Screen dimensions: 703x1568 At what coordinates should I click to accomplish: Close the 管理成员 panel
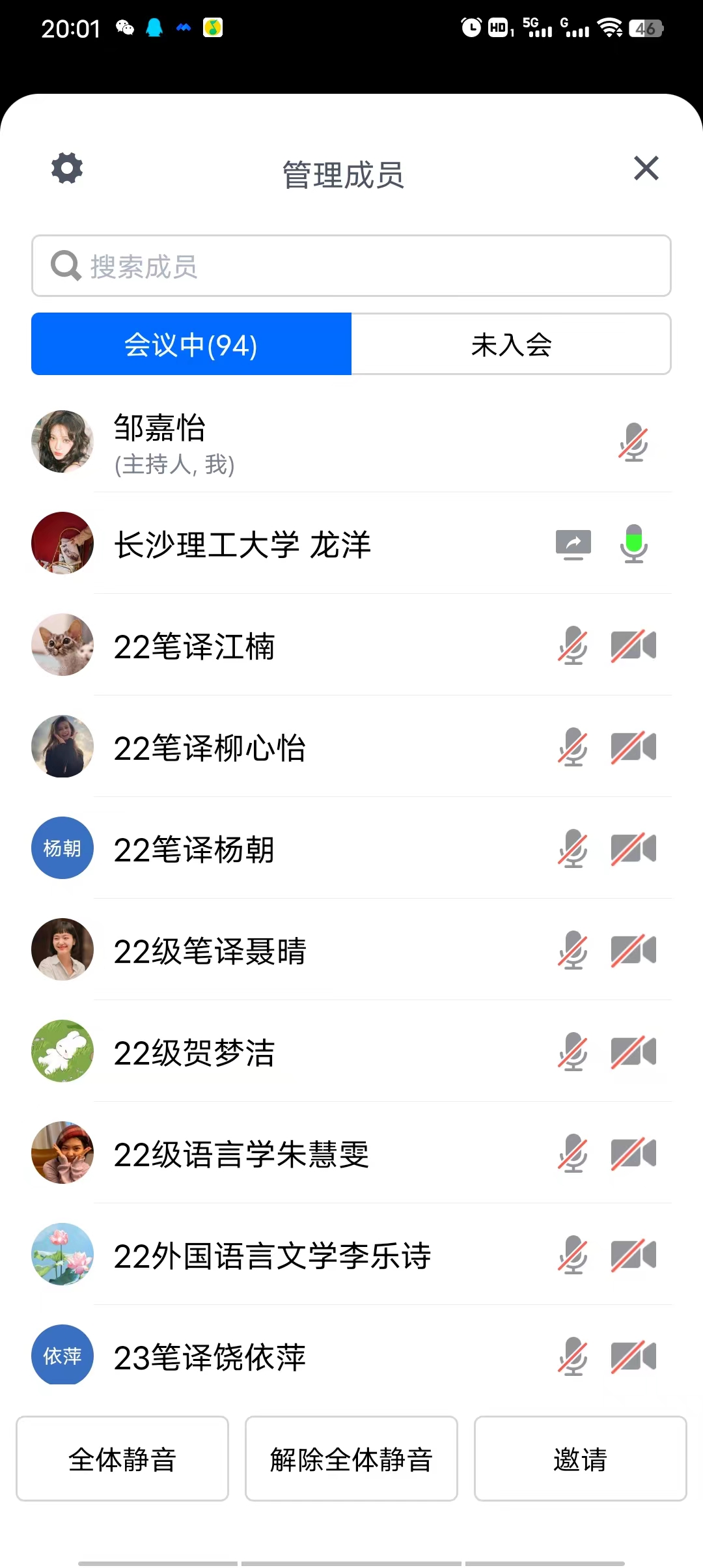click(646, 169)
